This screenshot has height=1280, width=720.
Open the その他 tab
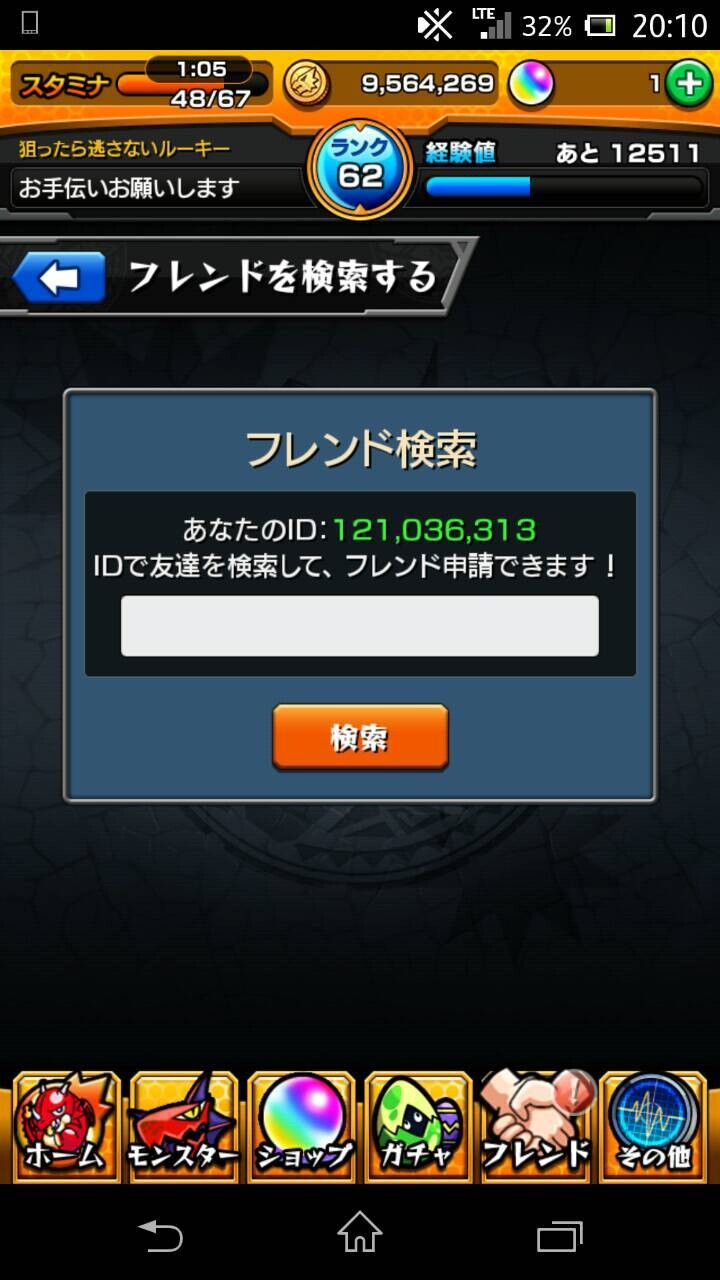click(654, 1127)
